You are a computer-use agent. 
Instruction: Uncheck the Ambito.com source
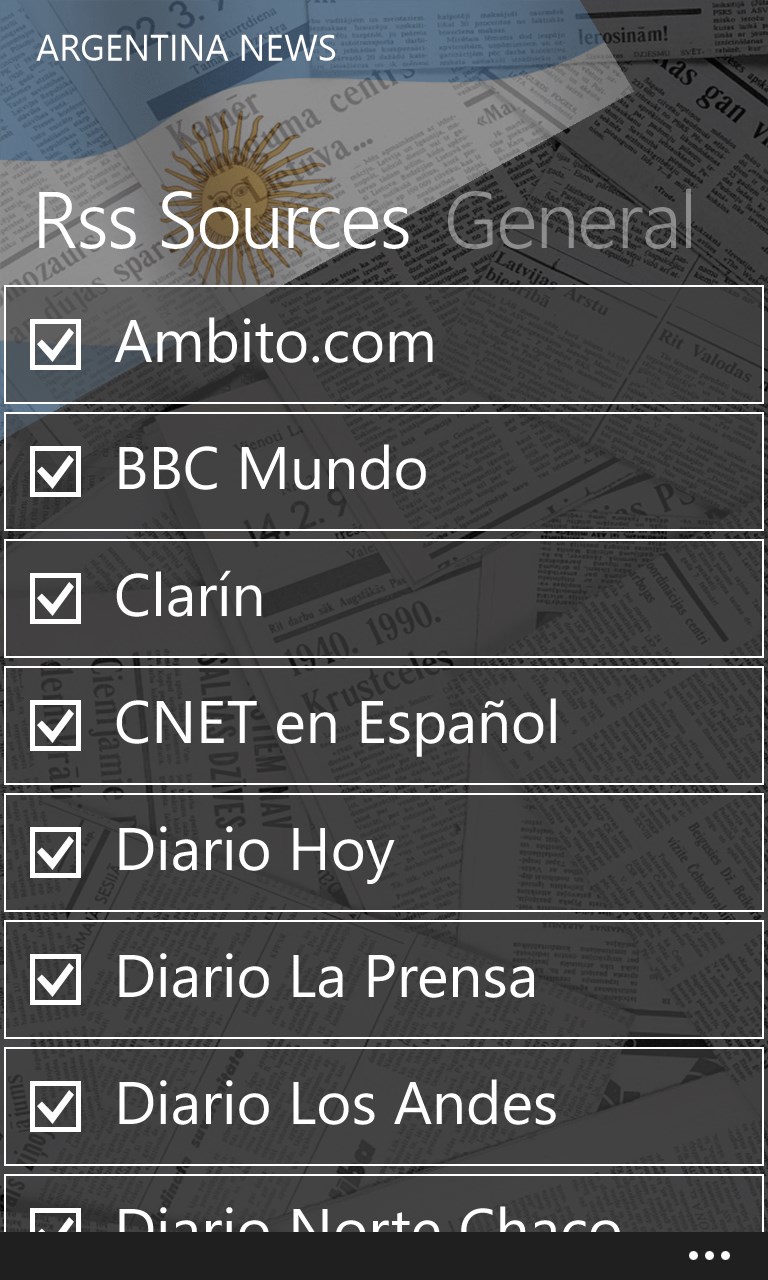pos(55,344)
